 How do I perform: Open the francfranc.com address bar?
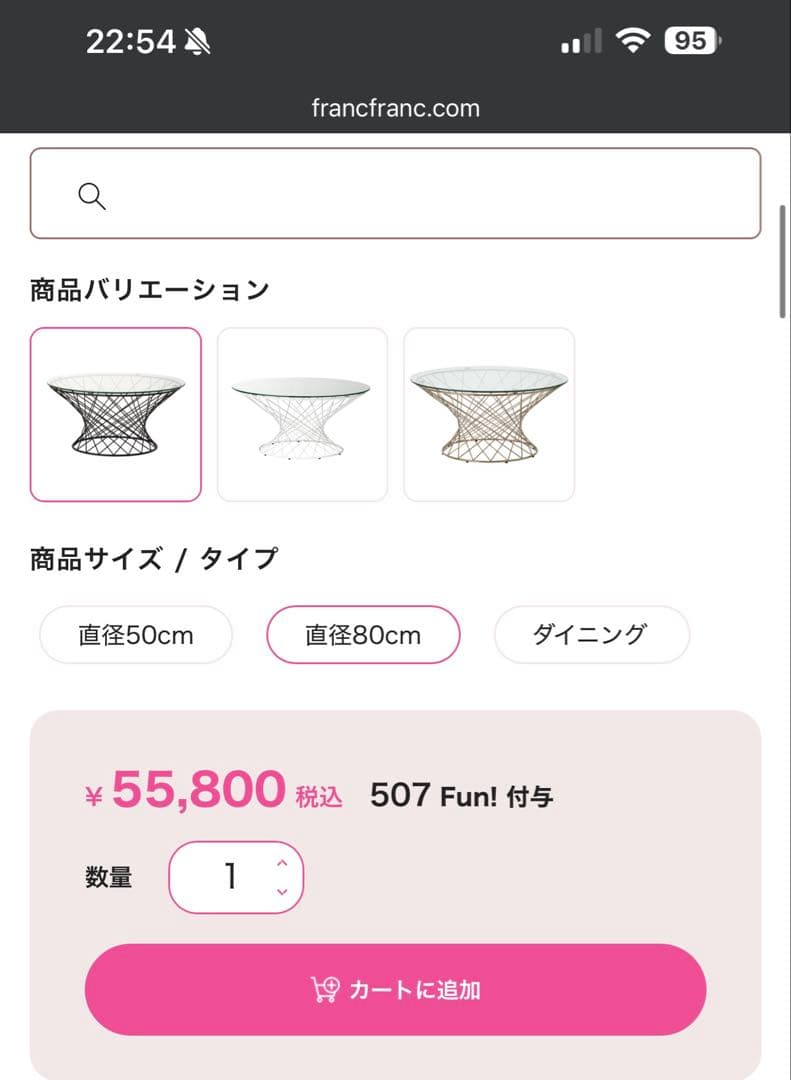(x=395, y=108)
